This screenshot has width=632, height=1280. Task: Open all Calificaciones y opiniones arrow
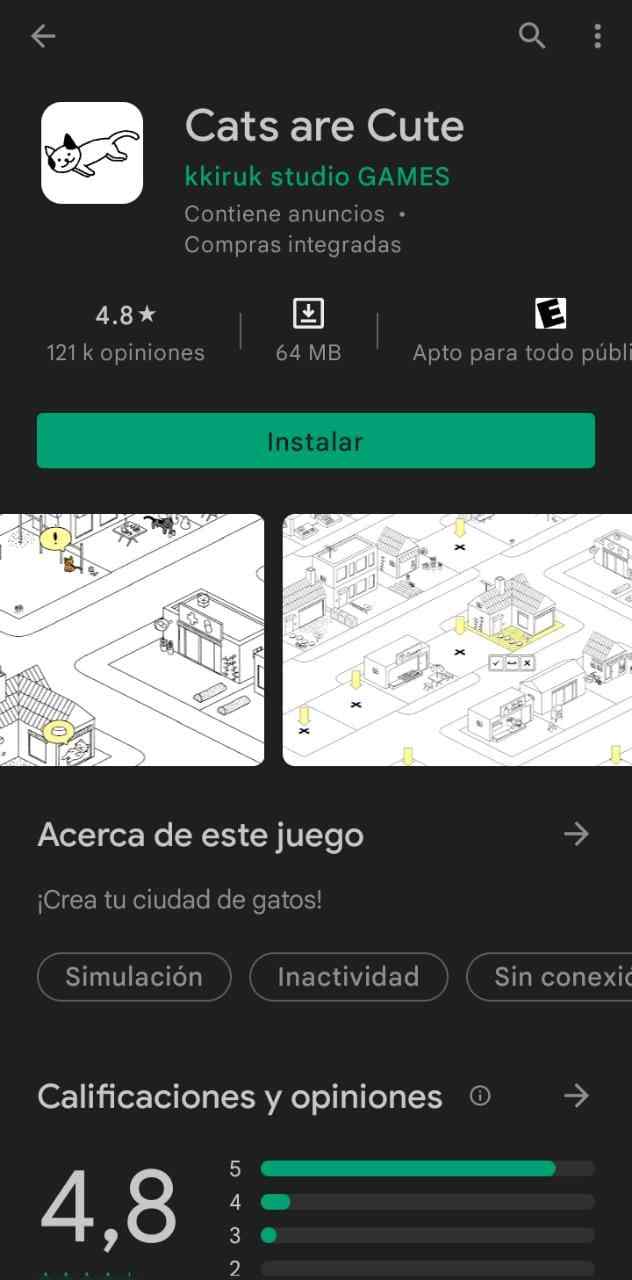pos(576,1097)
